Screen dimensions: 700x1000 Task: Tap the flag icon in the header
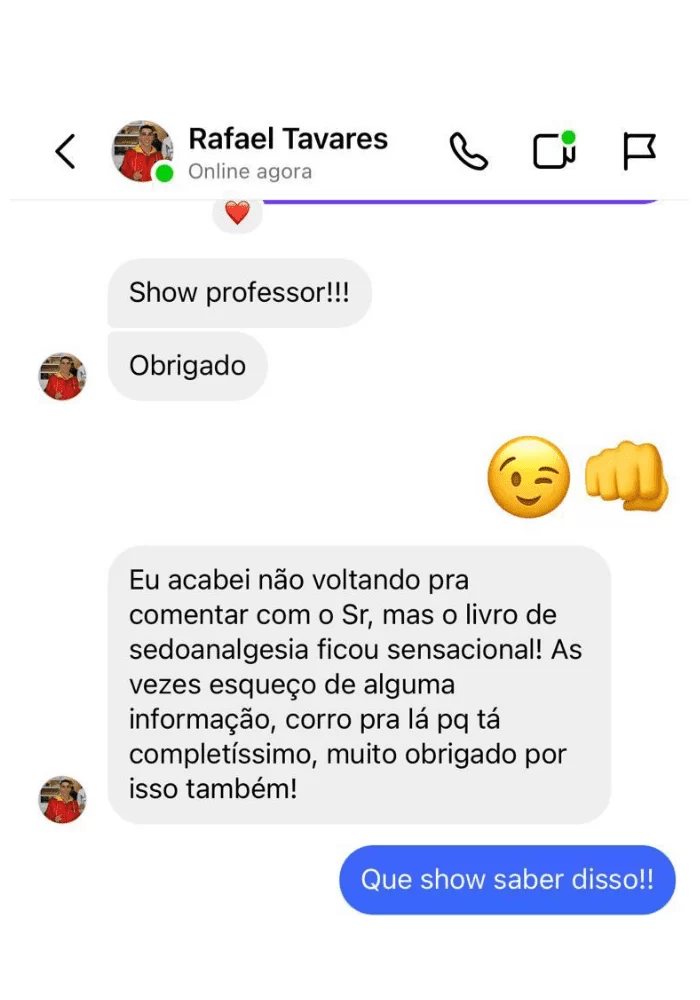(x=639, y=151)
